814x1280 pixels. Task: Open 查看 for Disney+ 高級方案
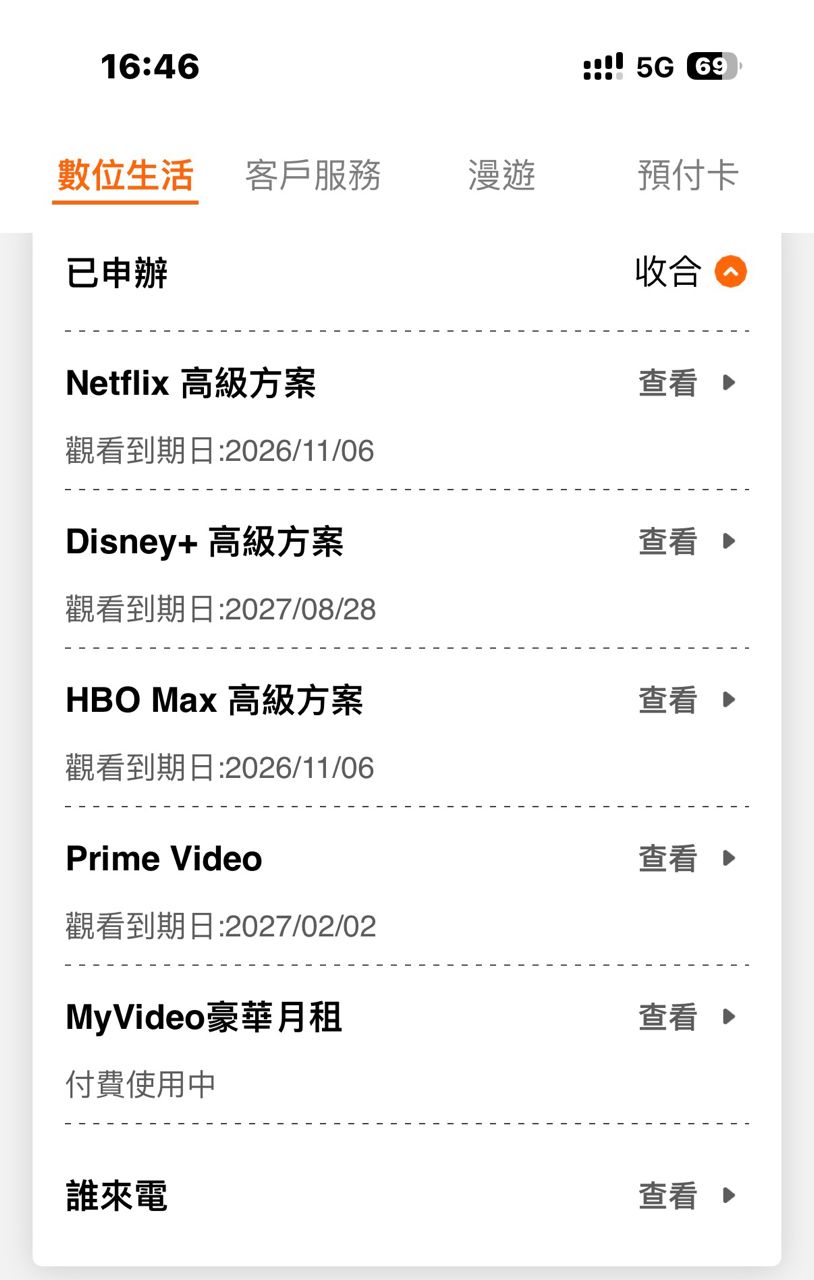(687, 542)
